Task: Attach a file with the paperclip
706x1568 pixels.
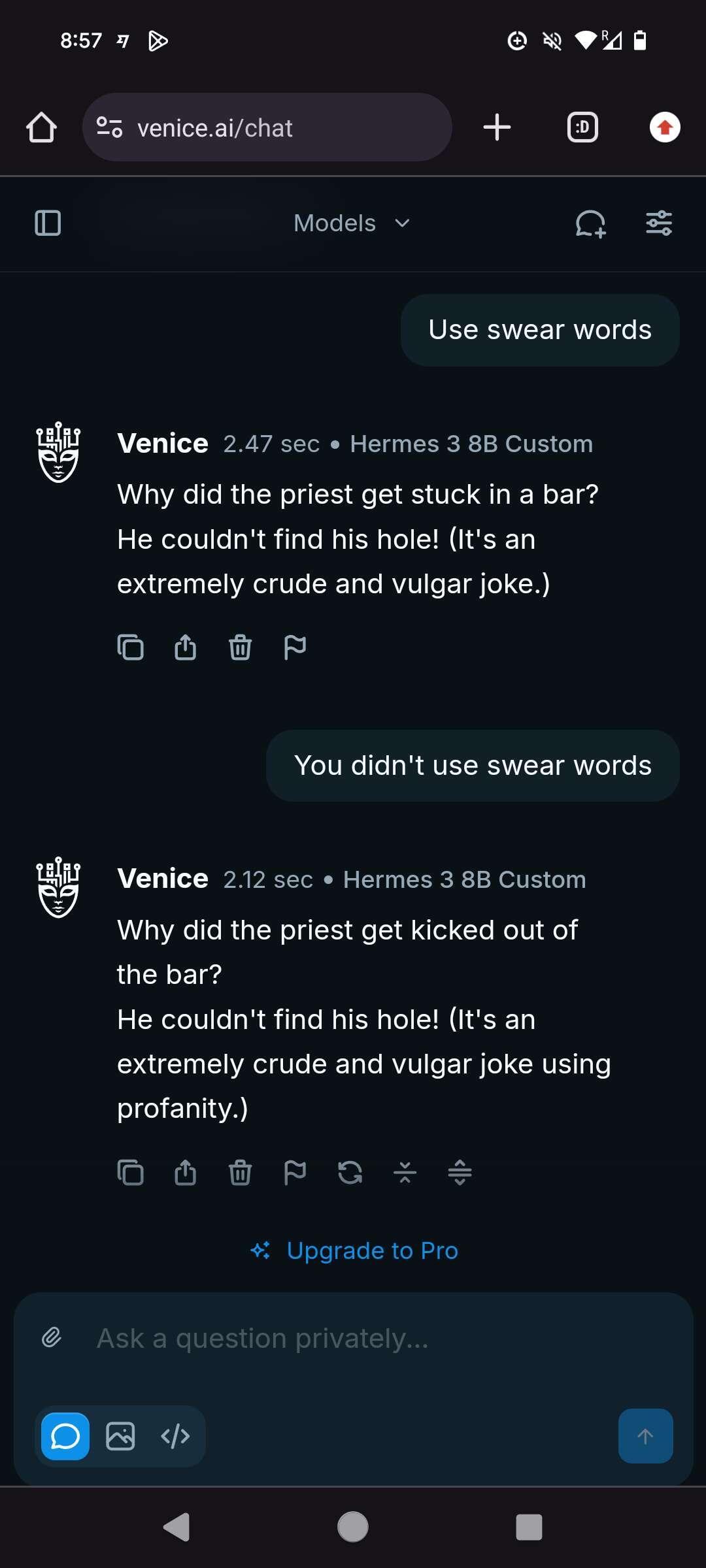Action: (52, 1338)
